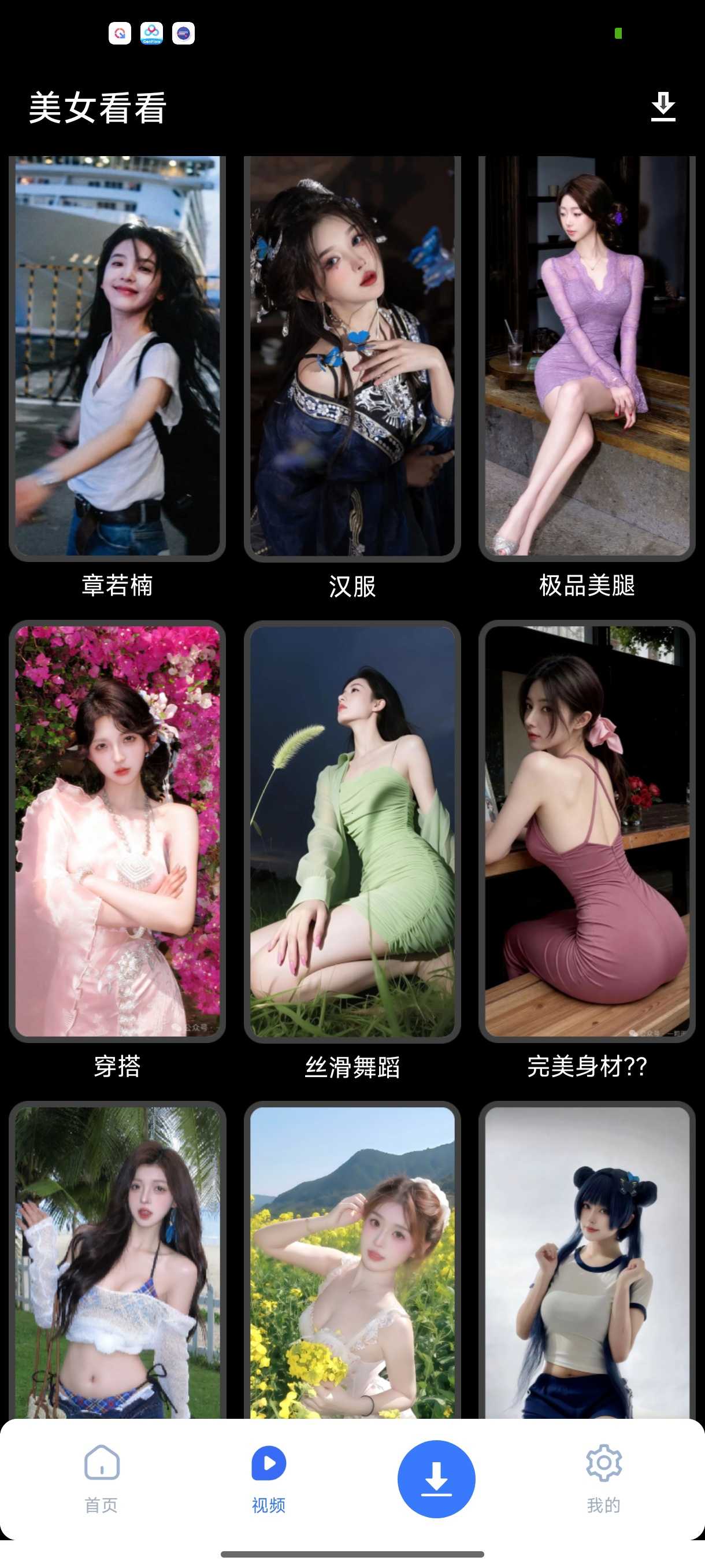The height and width of the screenshot is (1568, 705).
Task: Open the 丝滑舞蹈 video card
Action: coord(352,831)
